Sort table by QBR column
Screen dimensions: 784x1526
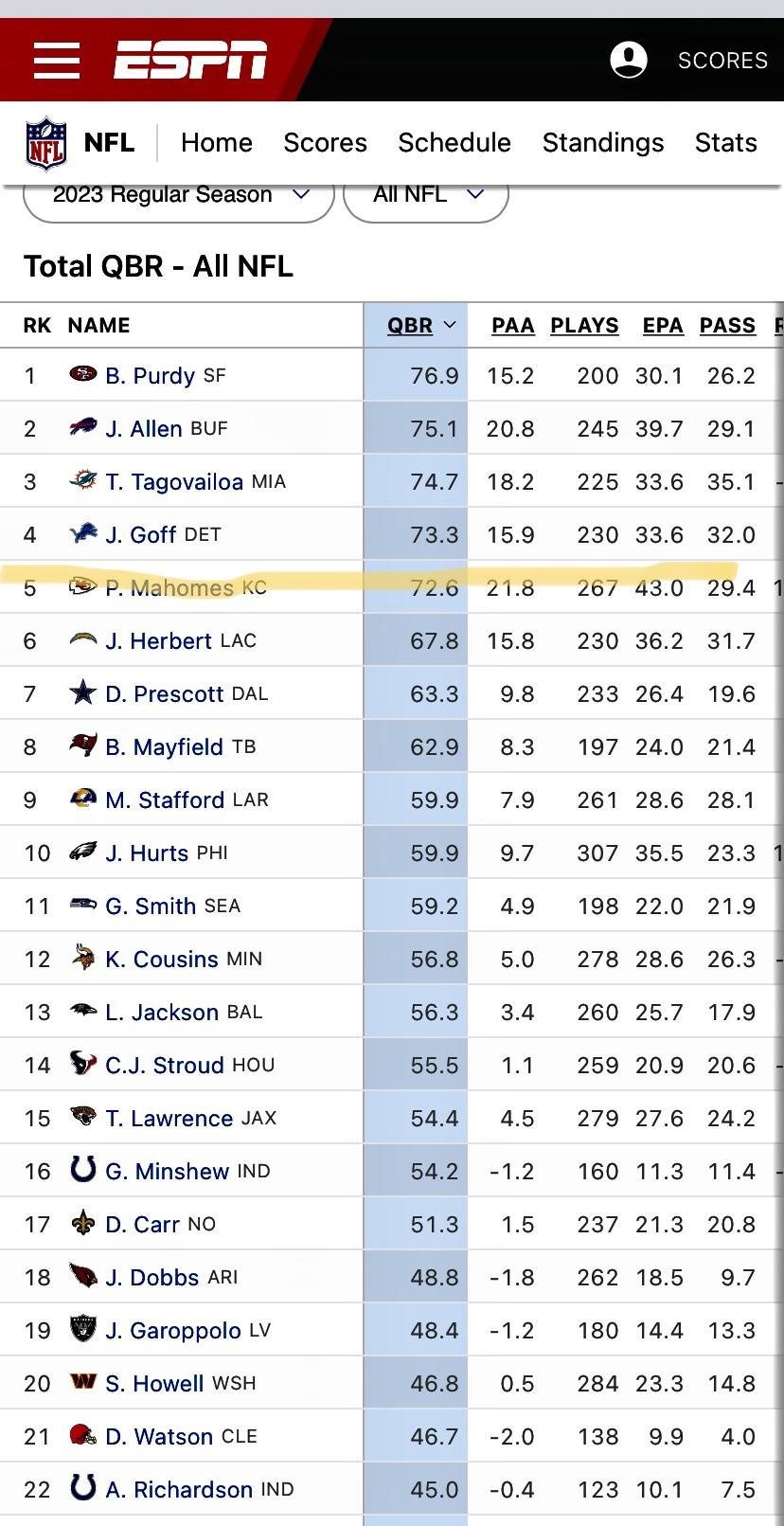pos(421,325)
